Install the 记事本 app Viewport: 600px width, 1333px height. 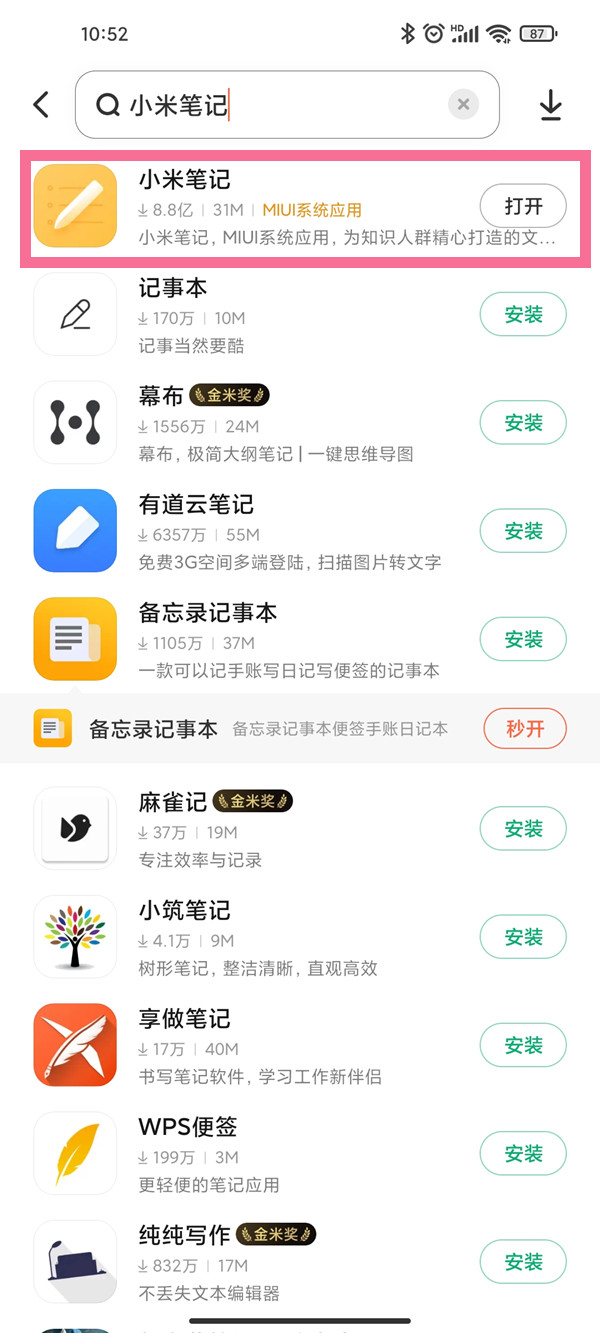[x=523, y=315]
